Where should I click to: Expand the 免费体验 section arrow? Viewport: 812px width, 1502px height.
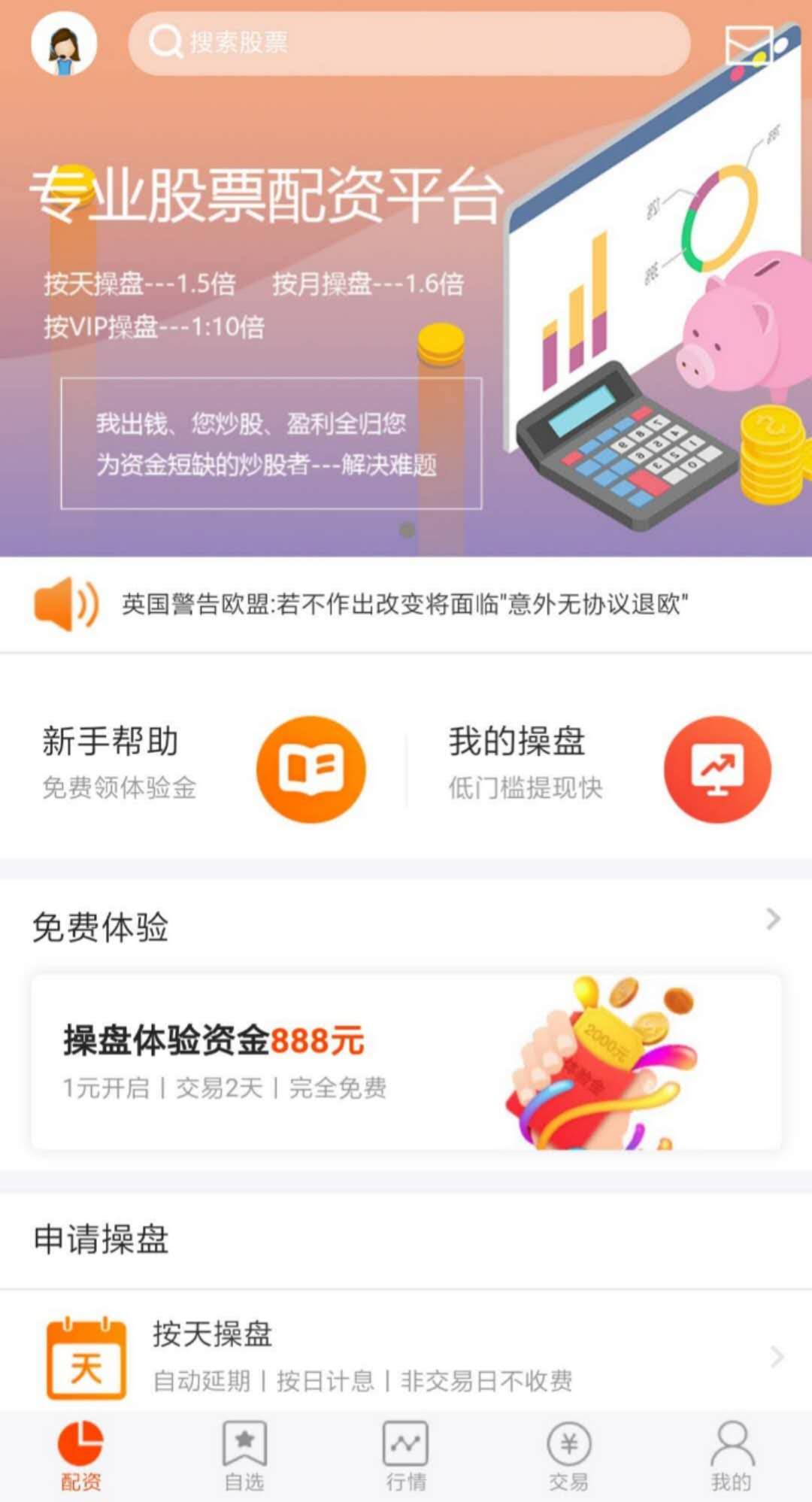coord(772,918)
